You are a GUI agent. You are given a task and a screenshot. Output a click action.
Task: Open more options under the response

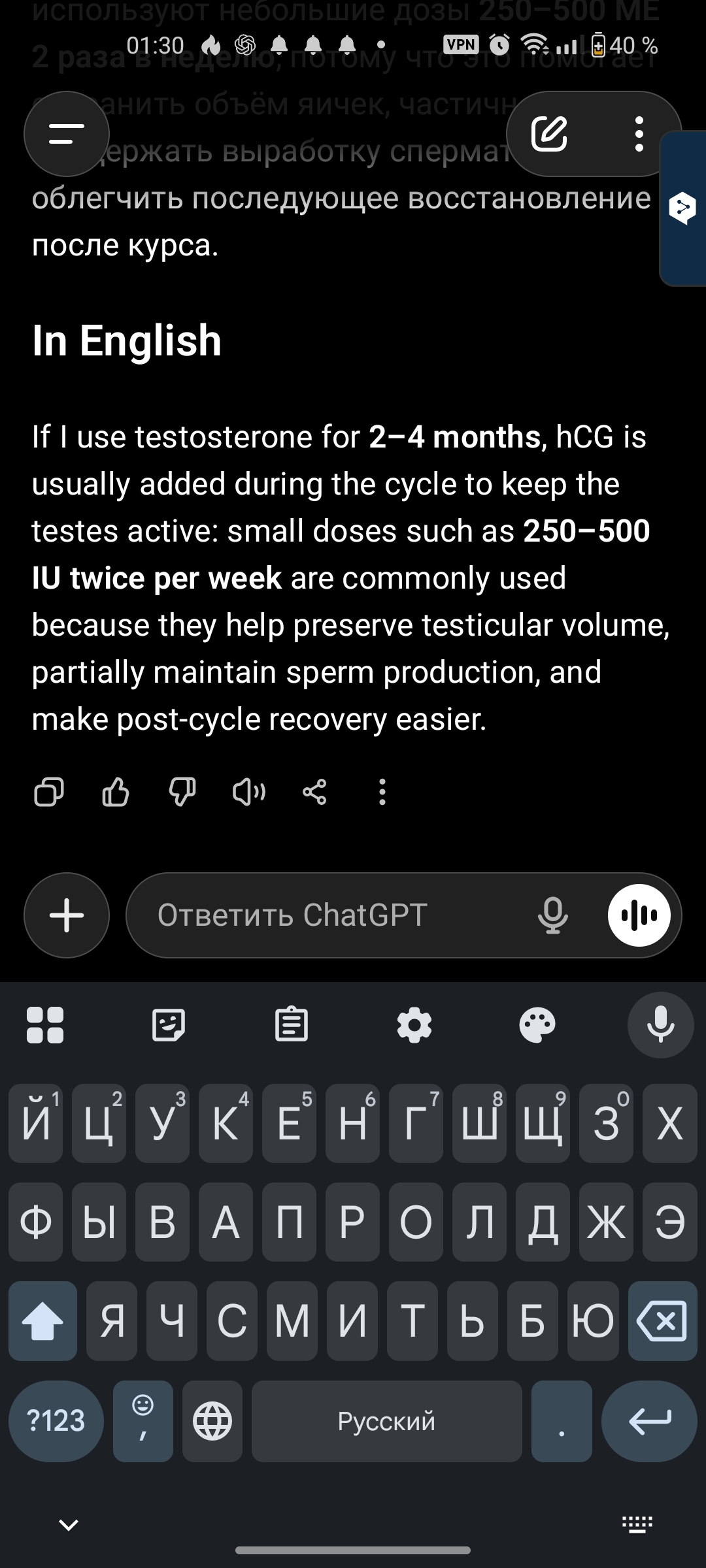click(382, 792)
